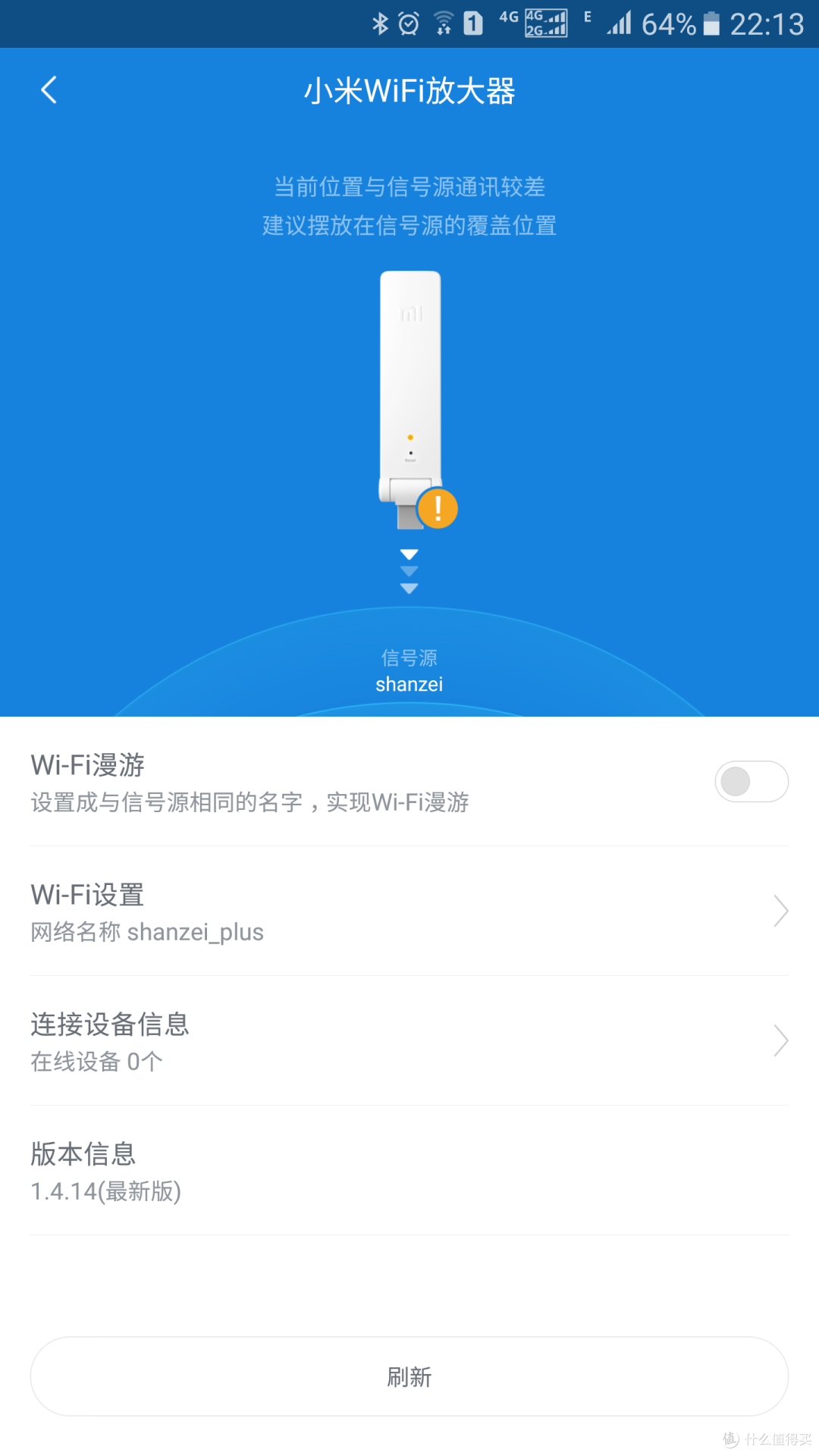Image resolution: width=819 pixels, height=1456 pixels.
Task: Tap the 4G signal indicator in status bar
Action: pyautogui.click(x=507, y=23)
